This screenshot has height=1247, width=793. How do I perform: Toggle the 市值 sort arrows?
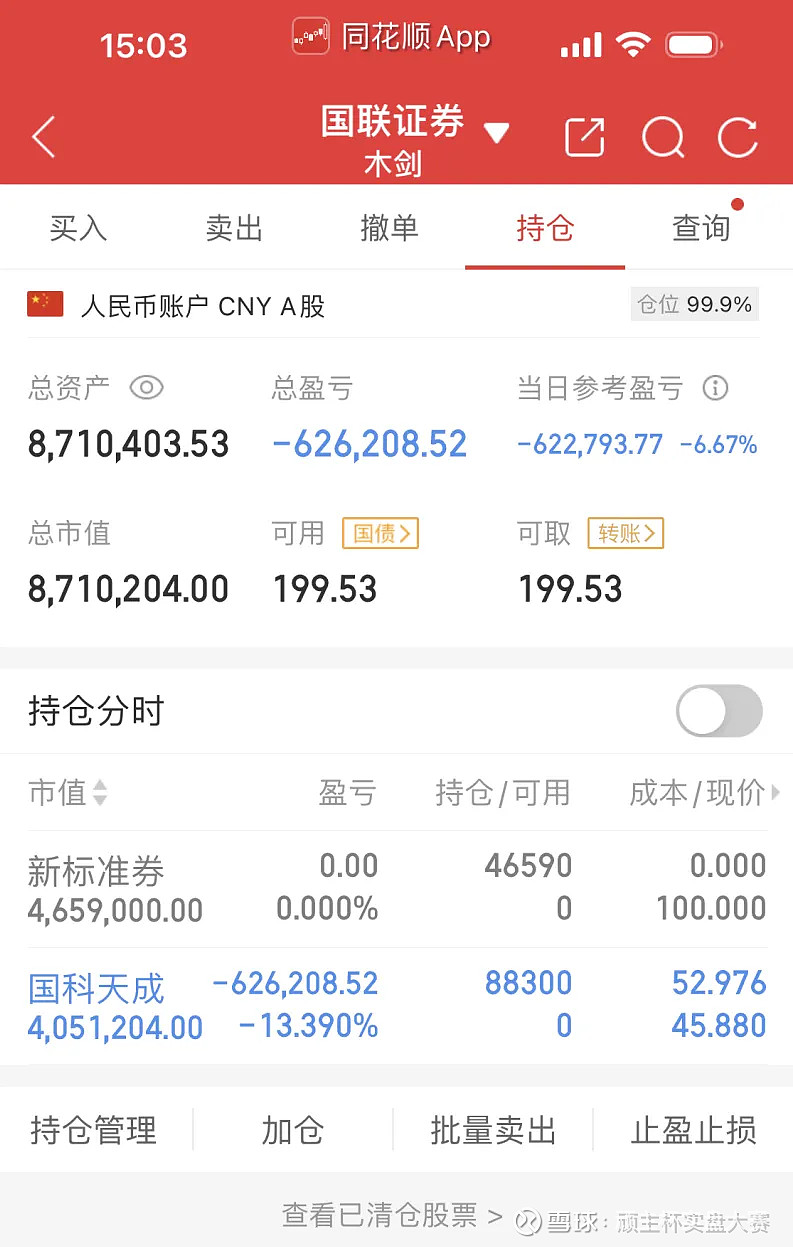pos(100,793)
